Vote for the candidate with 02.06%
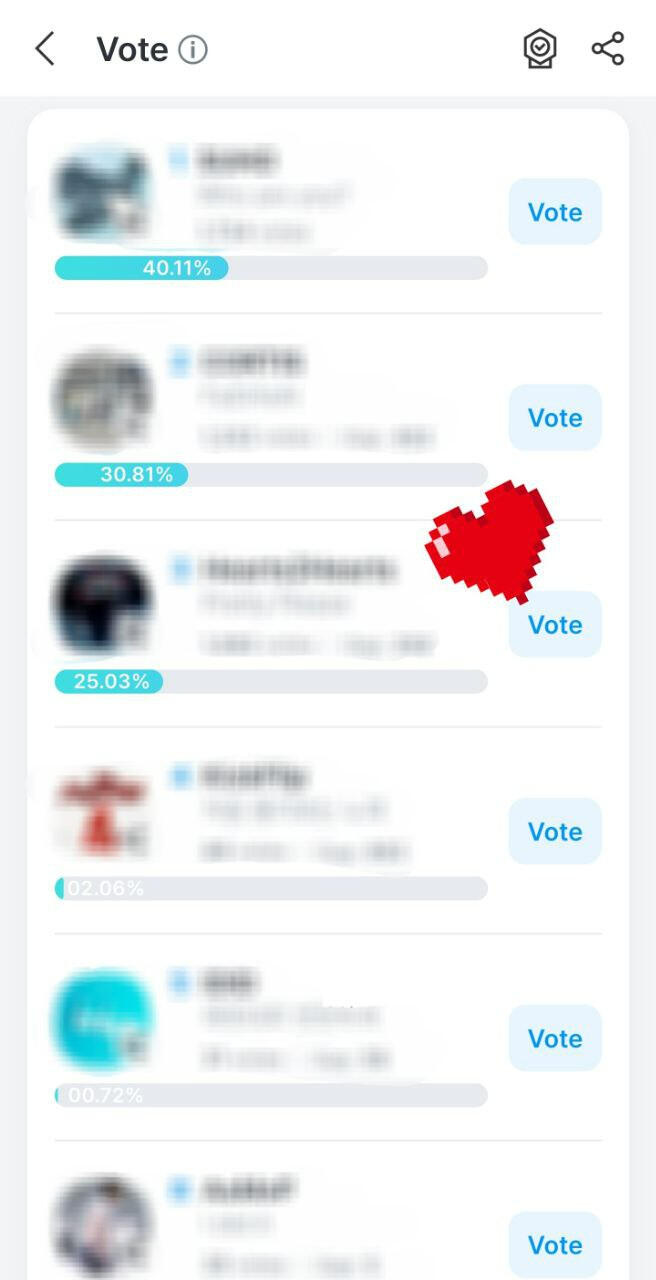Viewport: 656px width, 1280px height. 555,832
